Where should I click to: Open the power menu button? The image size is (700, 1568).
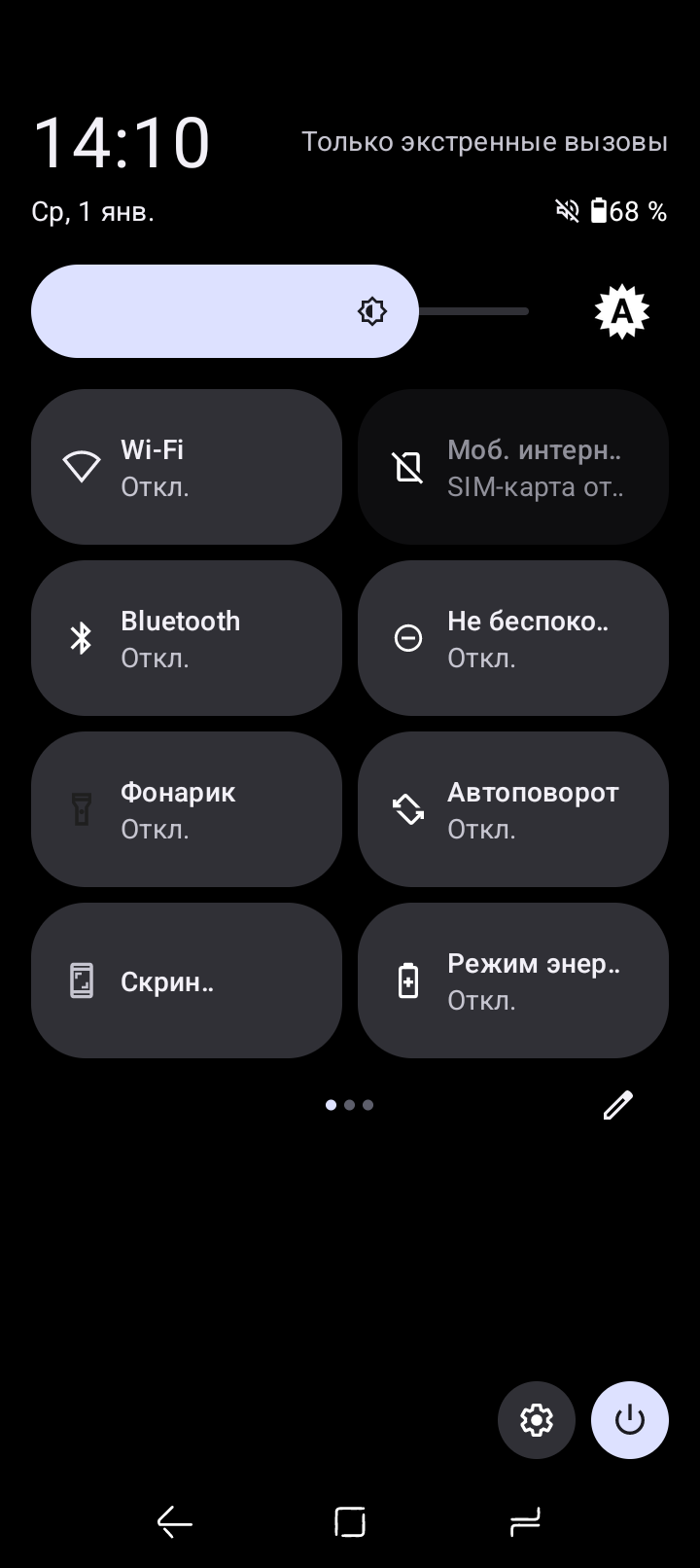click(x=630, y=1420)
